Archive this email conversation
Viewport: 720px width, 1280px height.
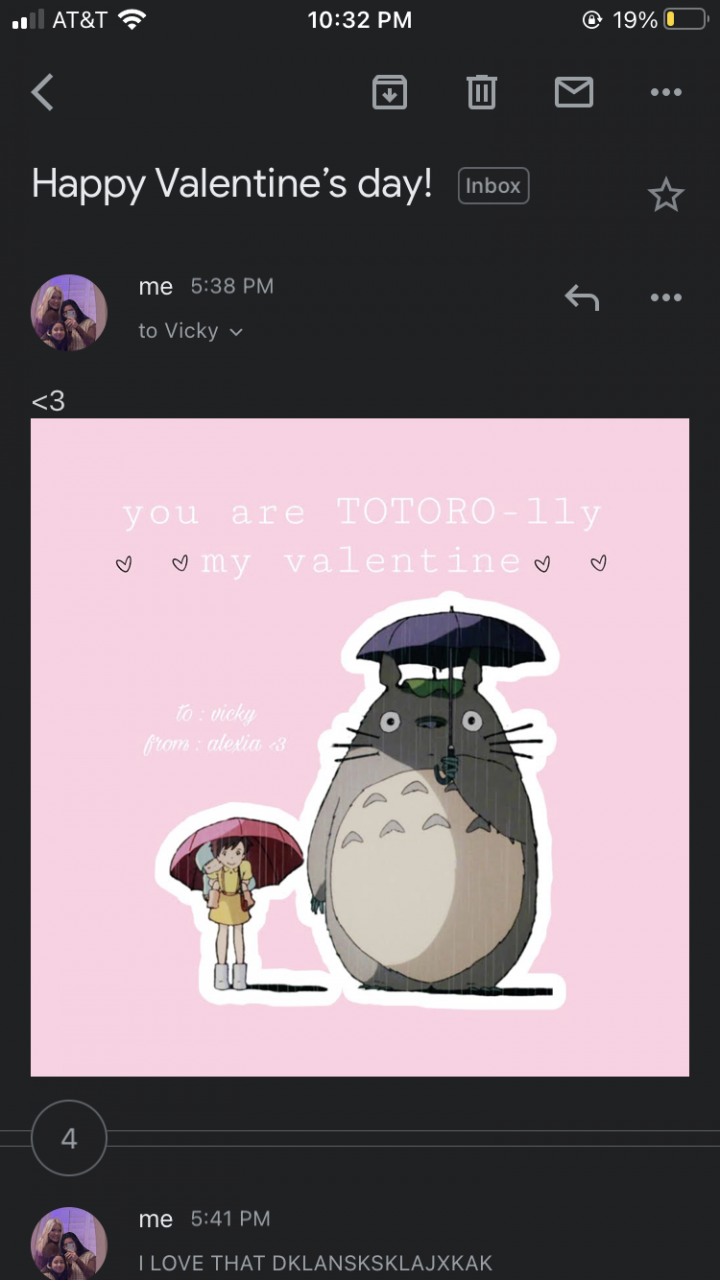[x=389, y=93]
